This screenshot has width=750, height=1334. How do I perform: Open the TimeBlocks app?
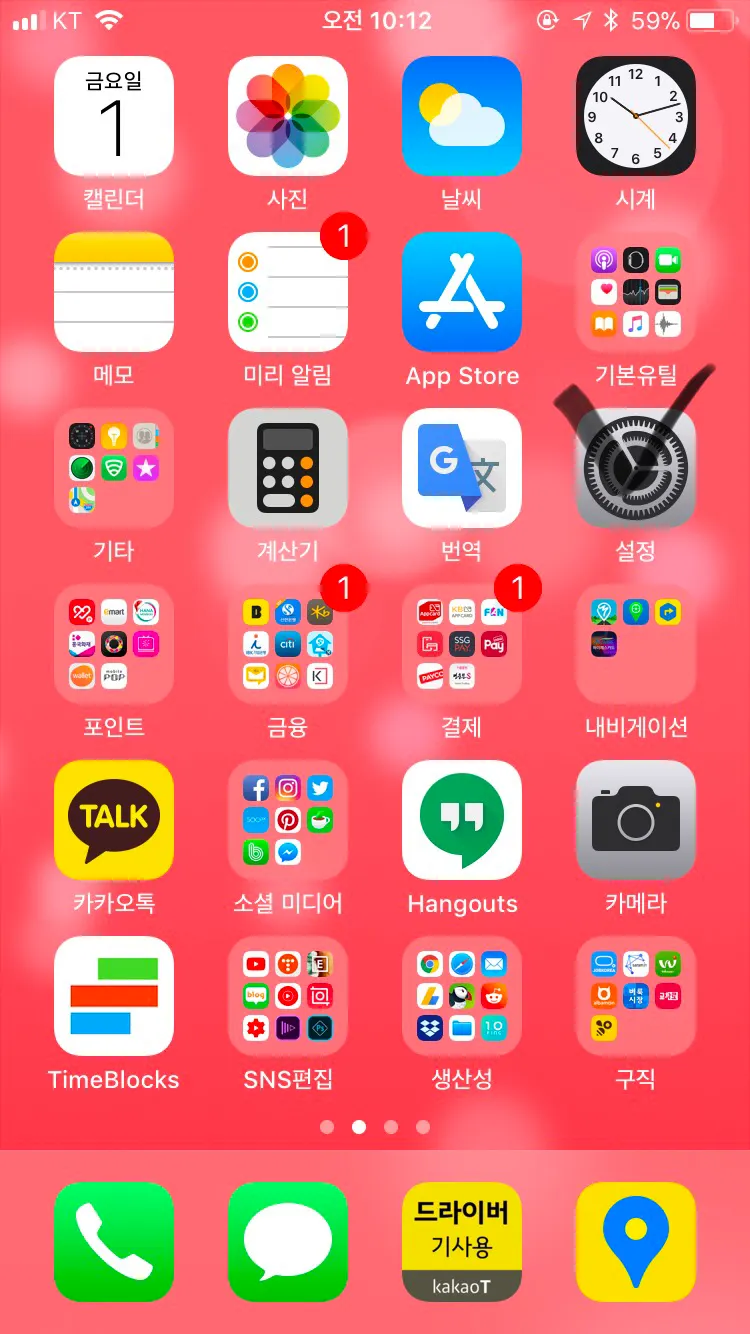click(114, 996)
